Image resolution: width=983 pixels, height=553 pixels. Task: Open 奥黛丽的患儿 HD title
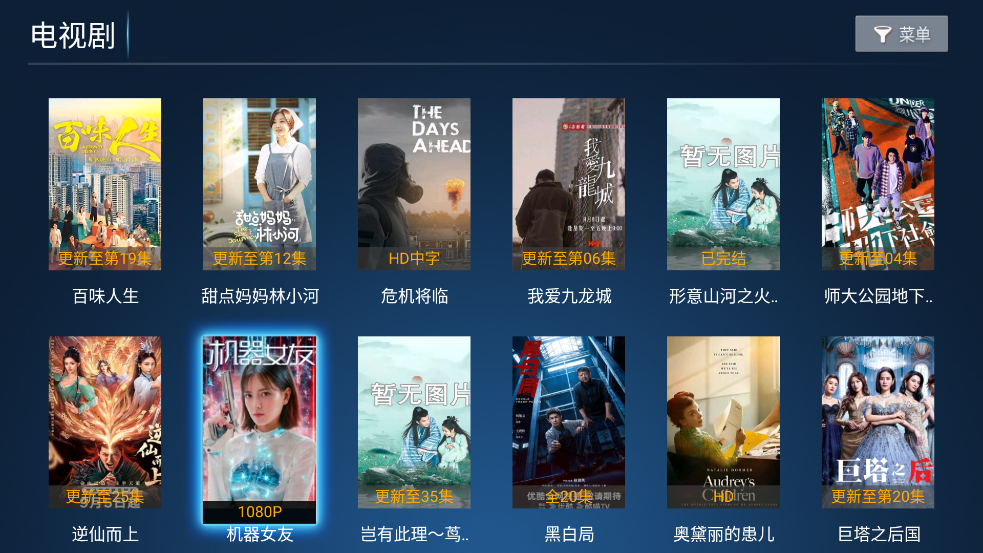[x=723, y=422]
